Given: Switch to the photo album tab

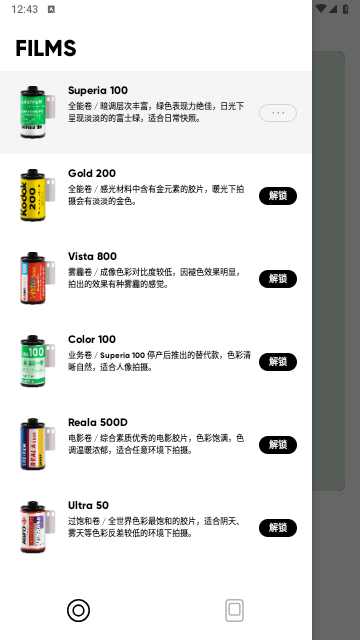Looking at the screenshot, I should click(x=234, y=610).
